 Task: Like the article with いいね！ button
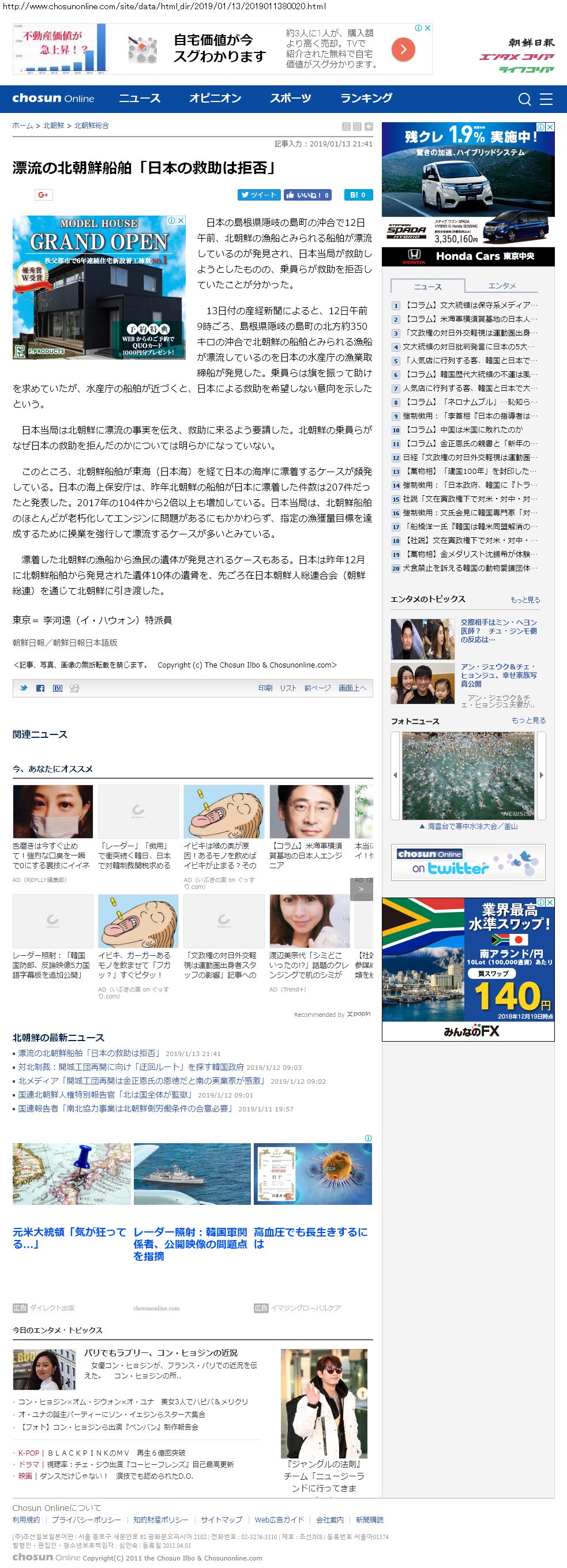point(307,195)
